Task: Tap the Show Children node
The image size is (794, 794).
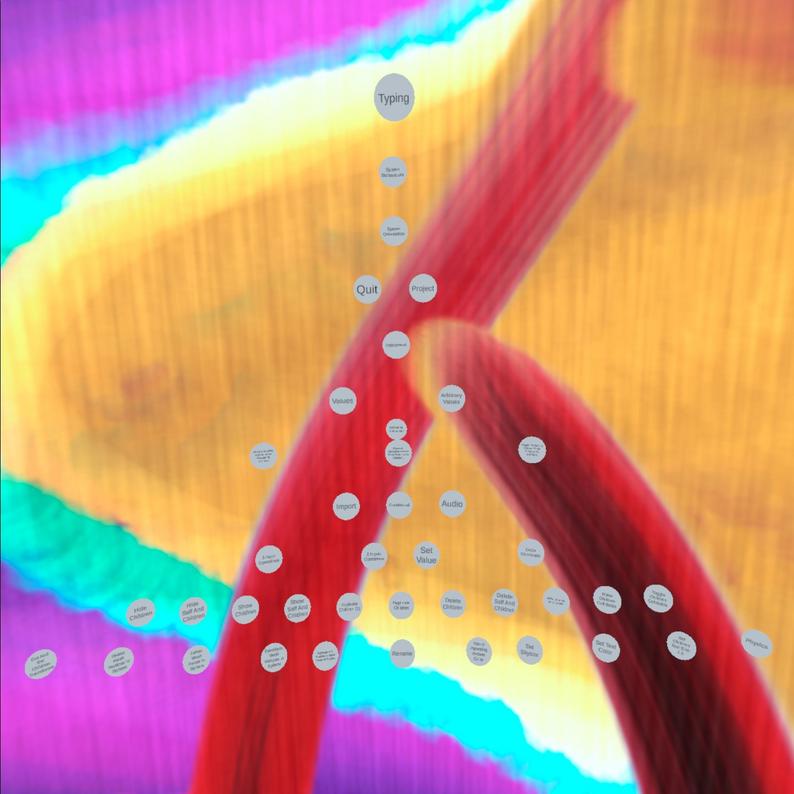Action: point(245,609)
